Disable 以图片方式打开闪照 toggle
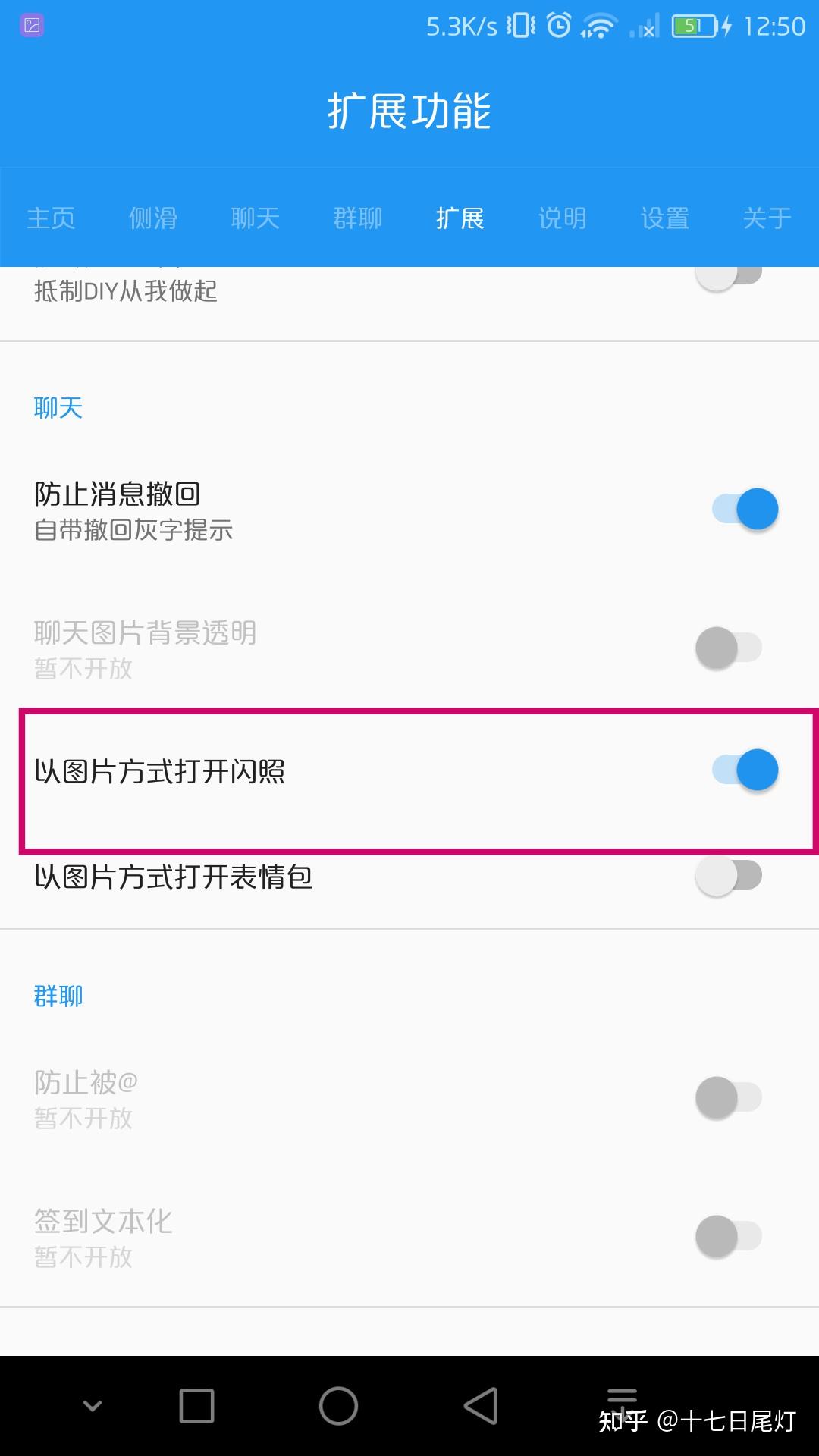Image resolution: width=819 pixels, height=1456 pixels. (x=745, y=770)
